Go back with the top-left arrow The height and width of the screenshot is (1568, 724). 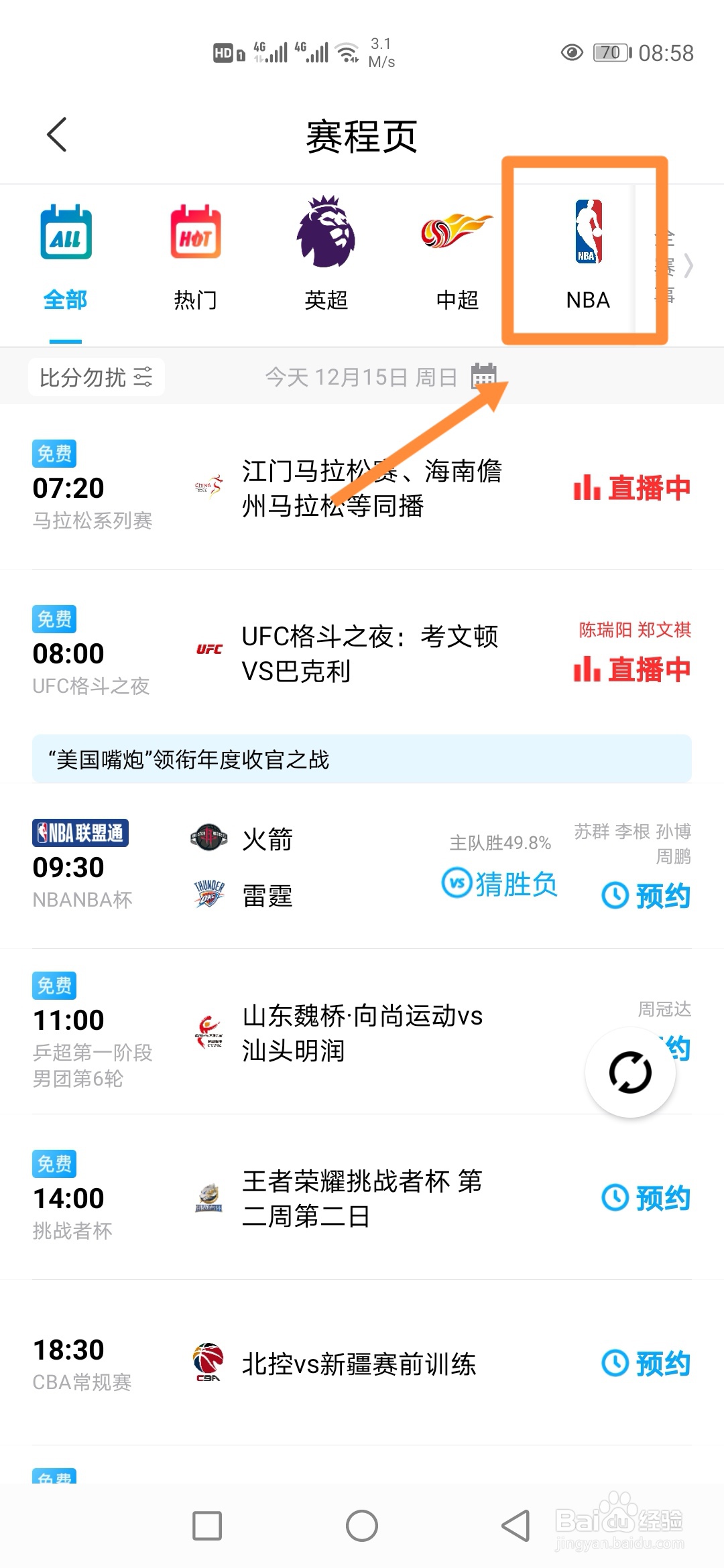(x=56, y=133)
